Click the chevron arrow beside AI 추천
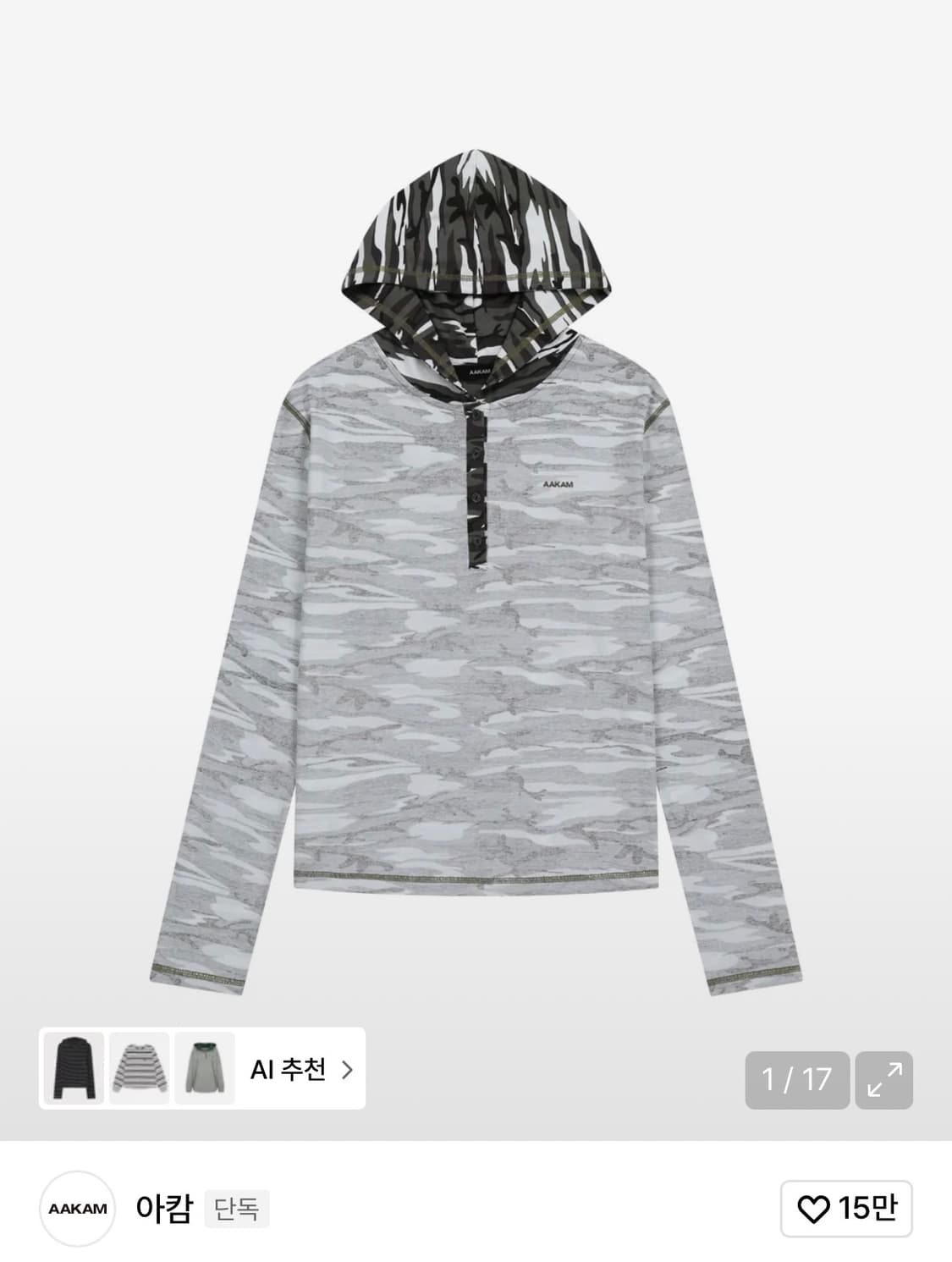 pyautogui.click(x=346, y=1069)
